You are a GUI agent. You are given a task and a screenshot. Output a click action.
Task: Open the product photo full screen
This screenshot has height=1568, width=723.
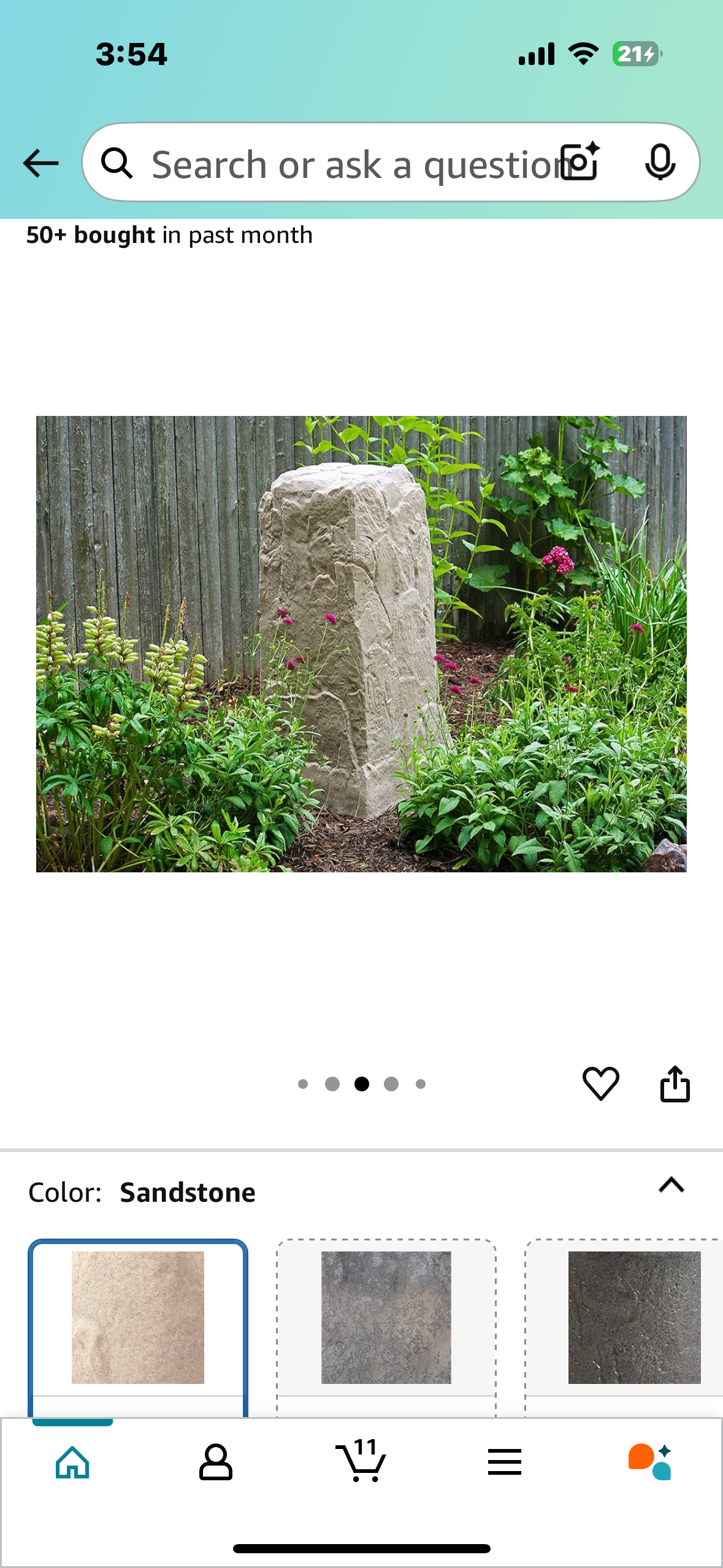(x=361, y=644)
